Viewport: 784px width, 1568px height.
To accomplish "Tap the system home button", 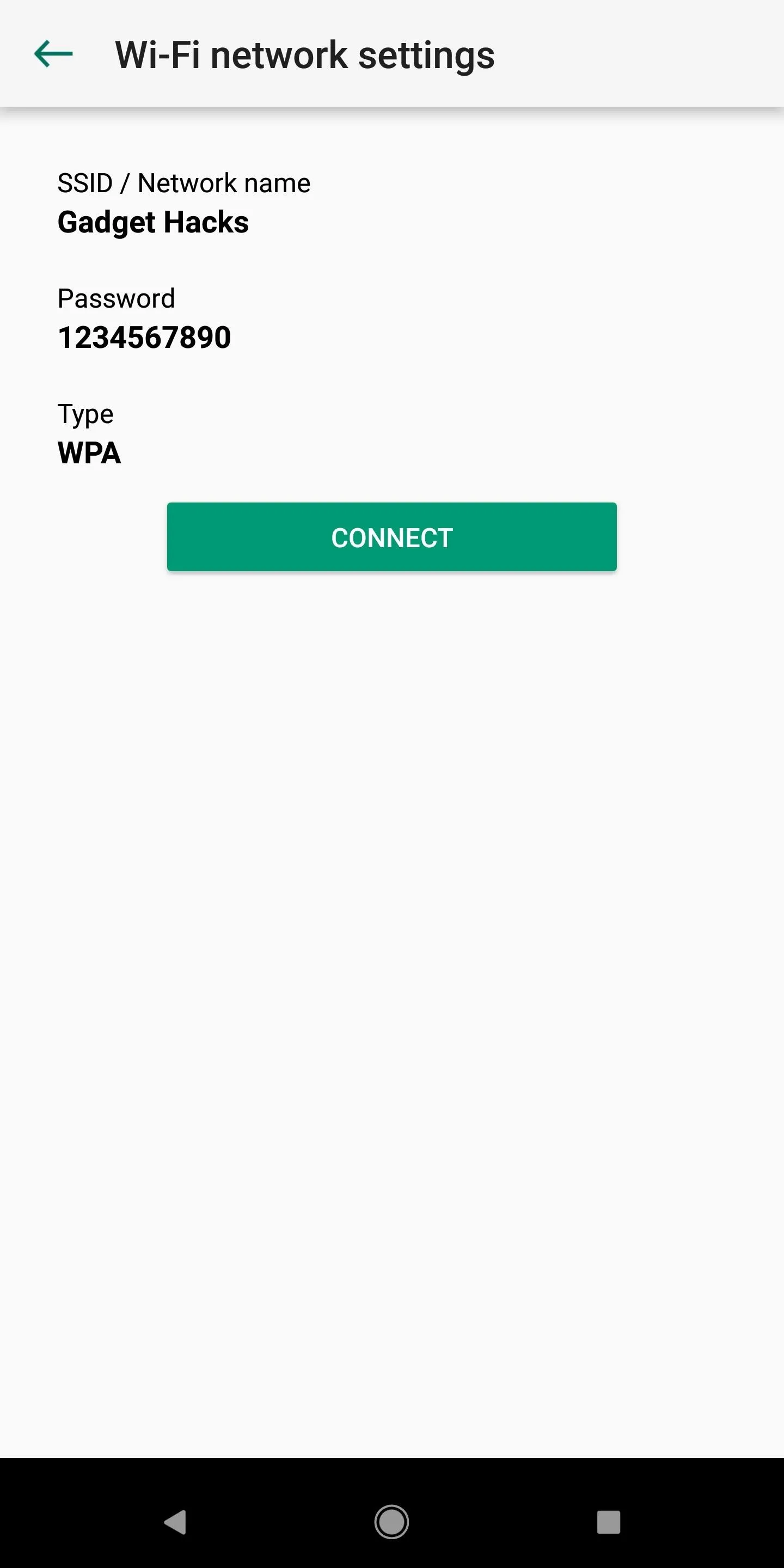I will click(391, 1522).
